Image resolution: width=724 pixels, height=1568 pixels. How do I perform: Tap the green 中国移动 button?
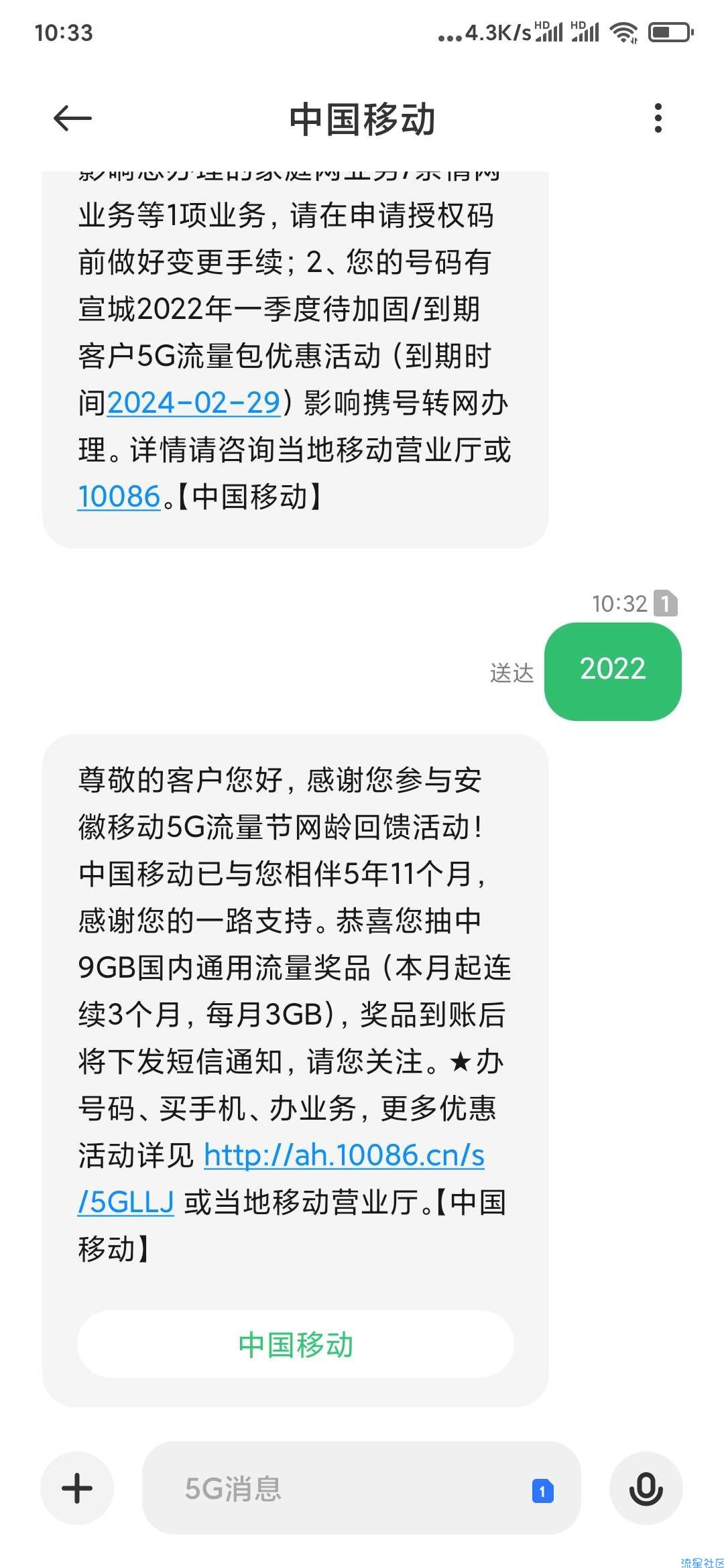coord(296,1344)
